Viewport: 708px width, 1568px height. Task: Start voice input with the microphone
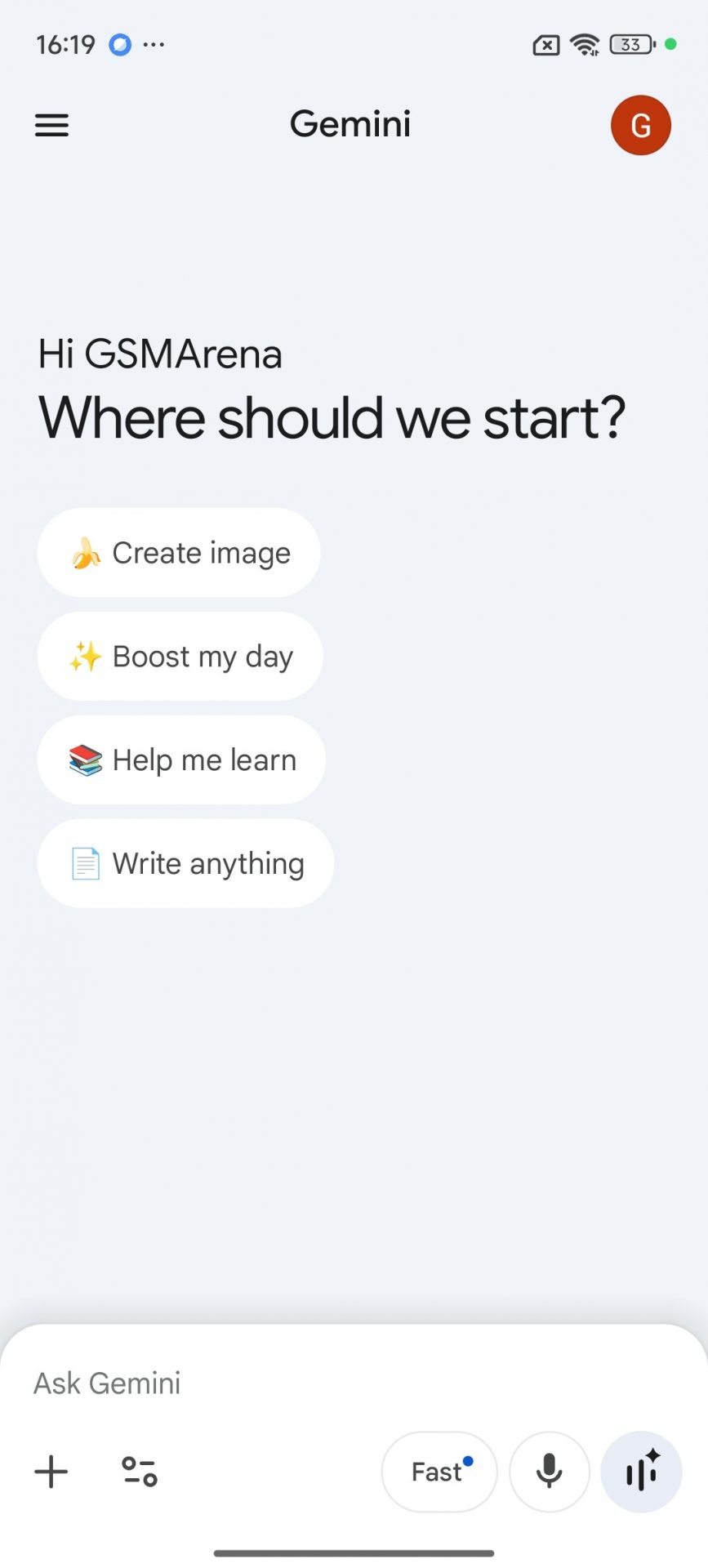[x=549, y=1472]
